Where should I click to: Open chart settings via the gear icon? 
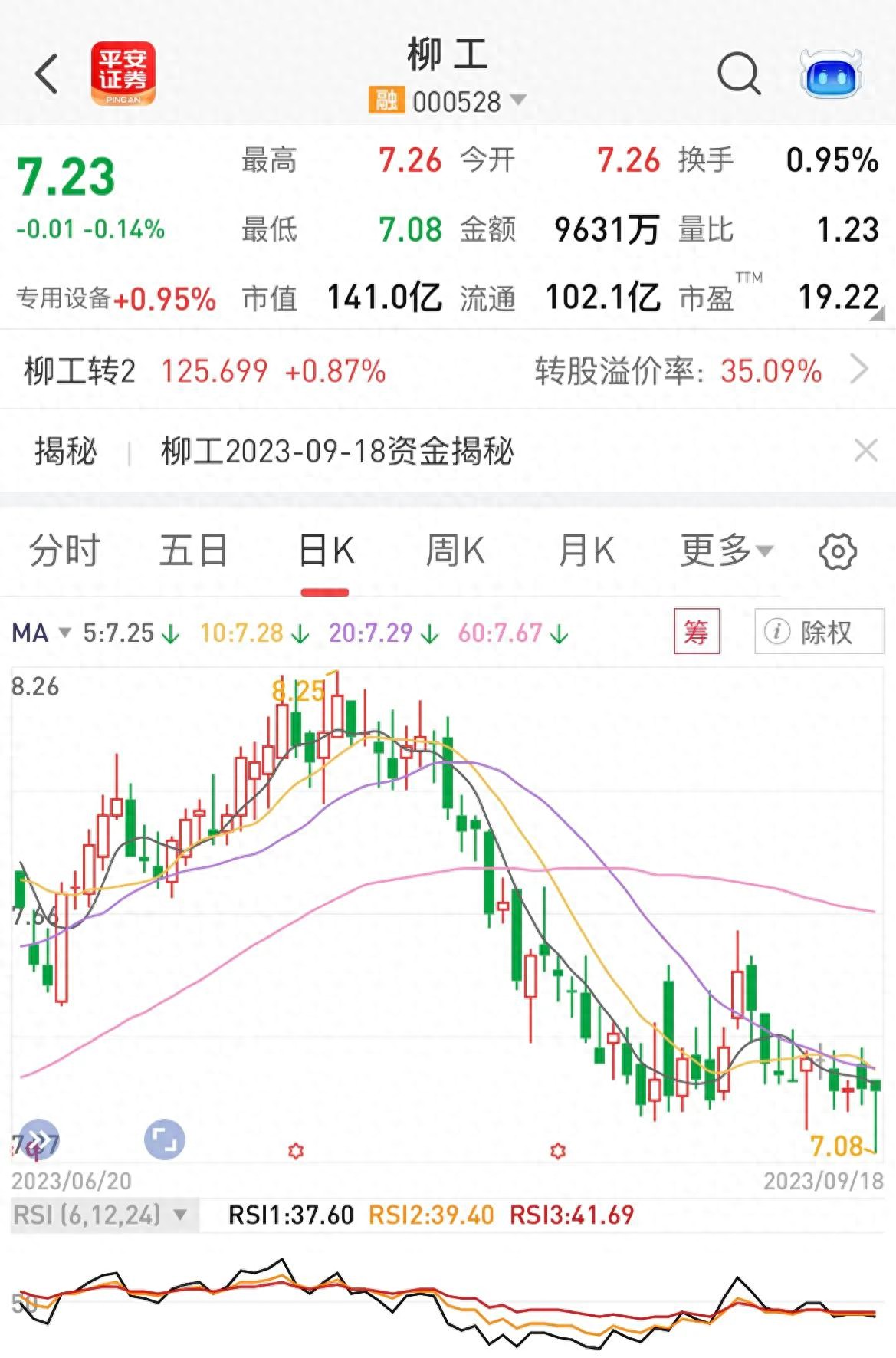(837, 549)
